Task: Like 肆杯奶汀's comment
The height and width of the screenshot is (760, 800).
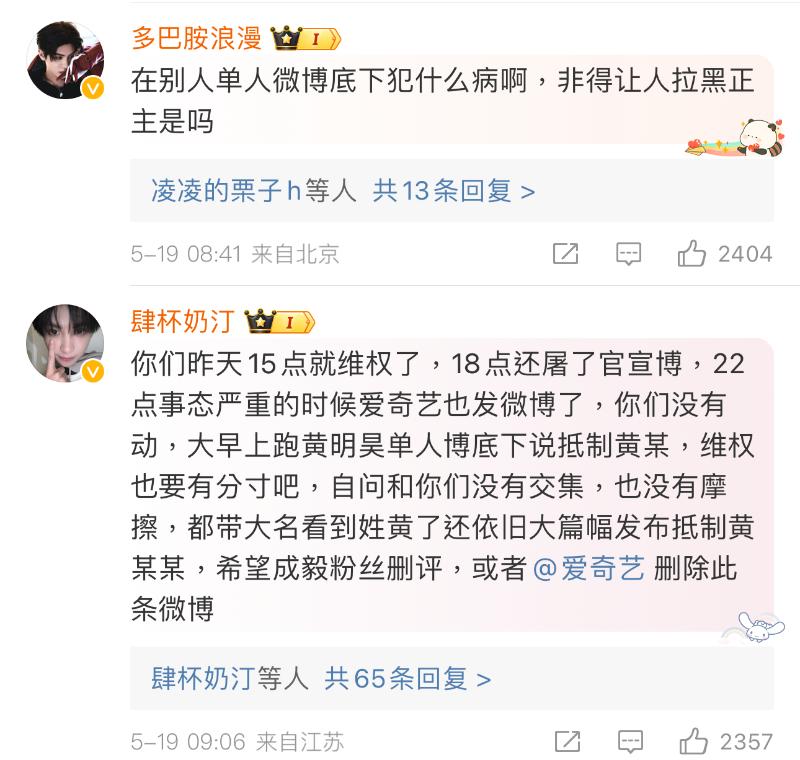Action: (692, 742)
